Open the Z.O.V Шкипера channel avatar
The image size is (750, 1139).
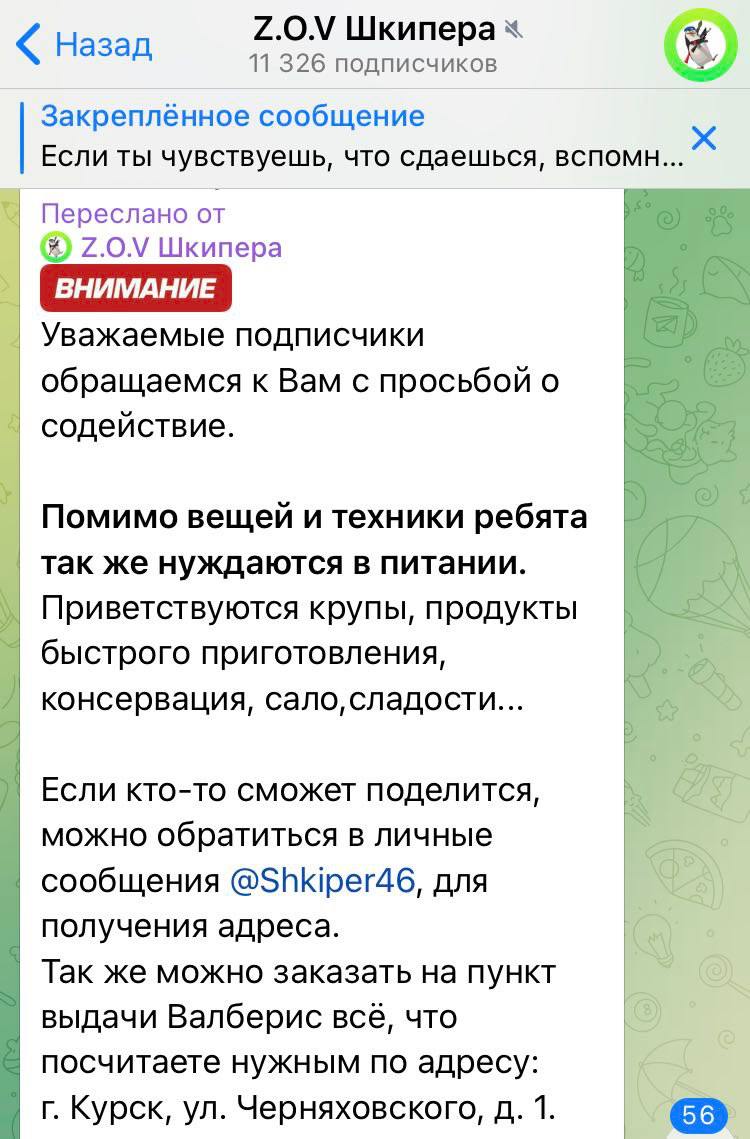click(x=700, y=45)
